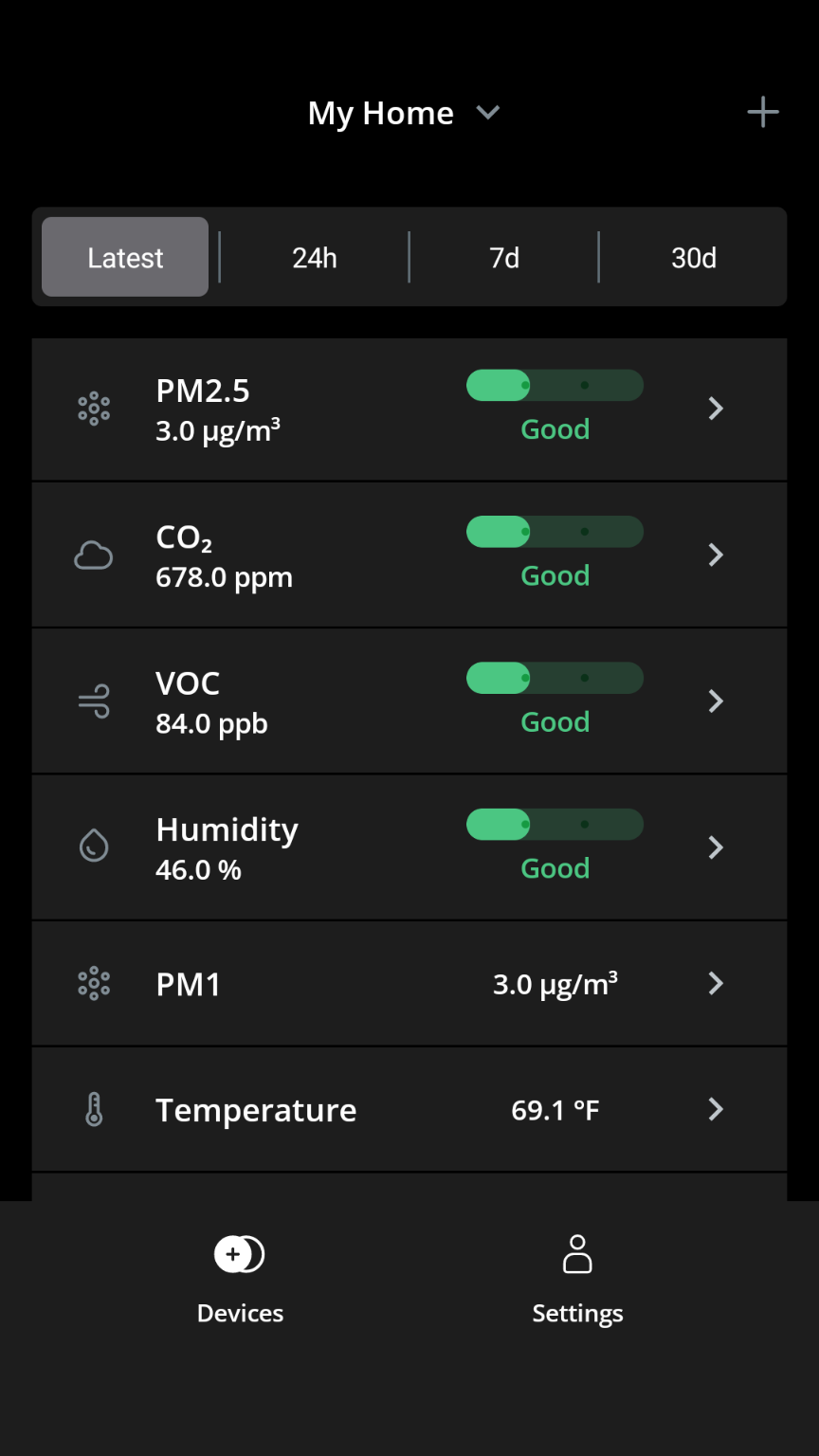Select the Latest tab

tap(124, 257)
